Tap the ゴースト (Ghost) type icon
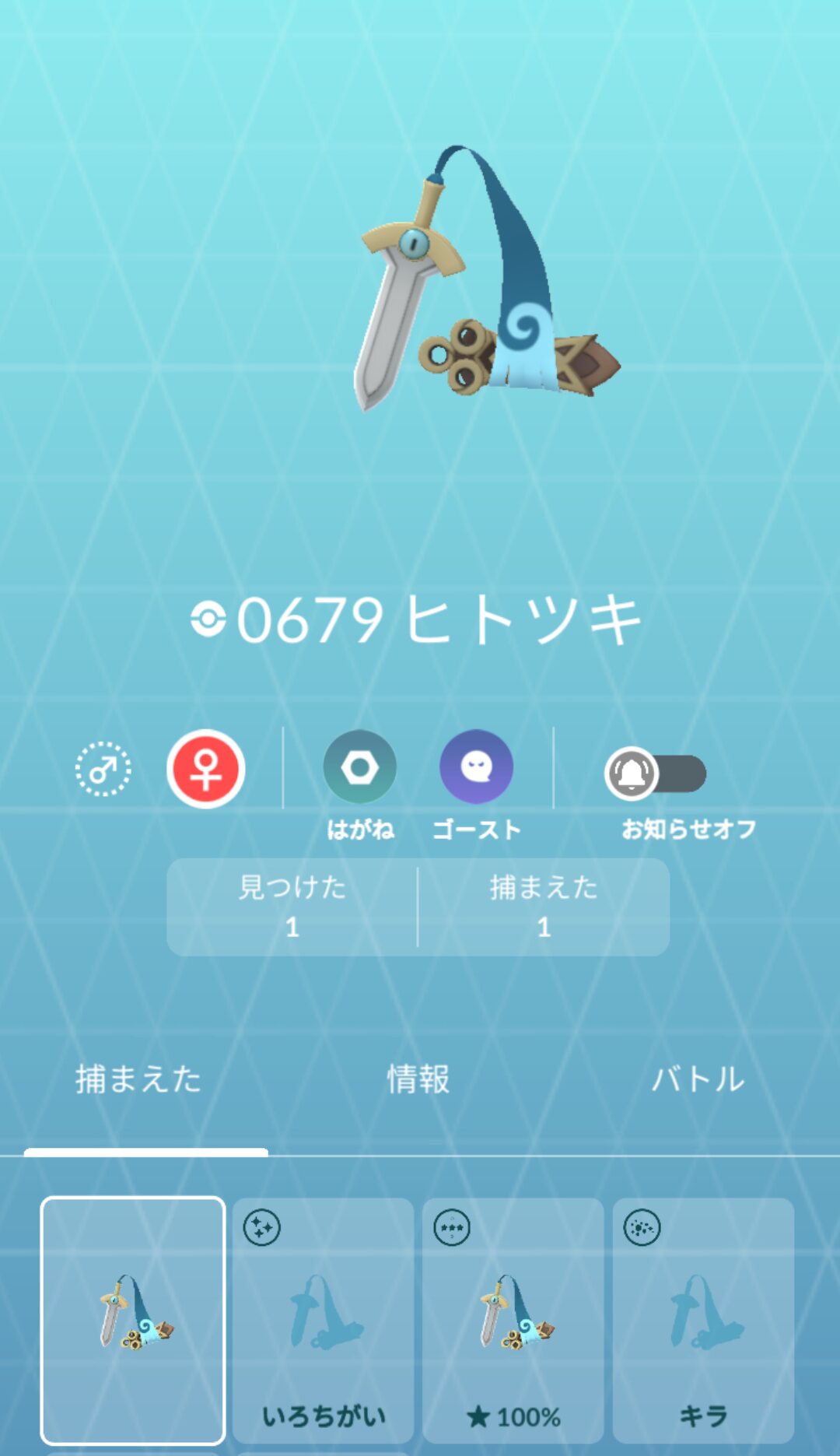The height and width of the screenshot is (1456, 840). point(476,768)
